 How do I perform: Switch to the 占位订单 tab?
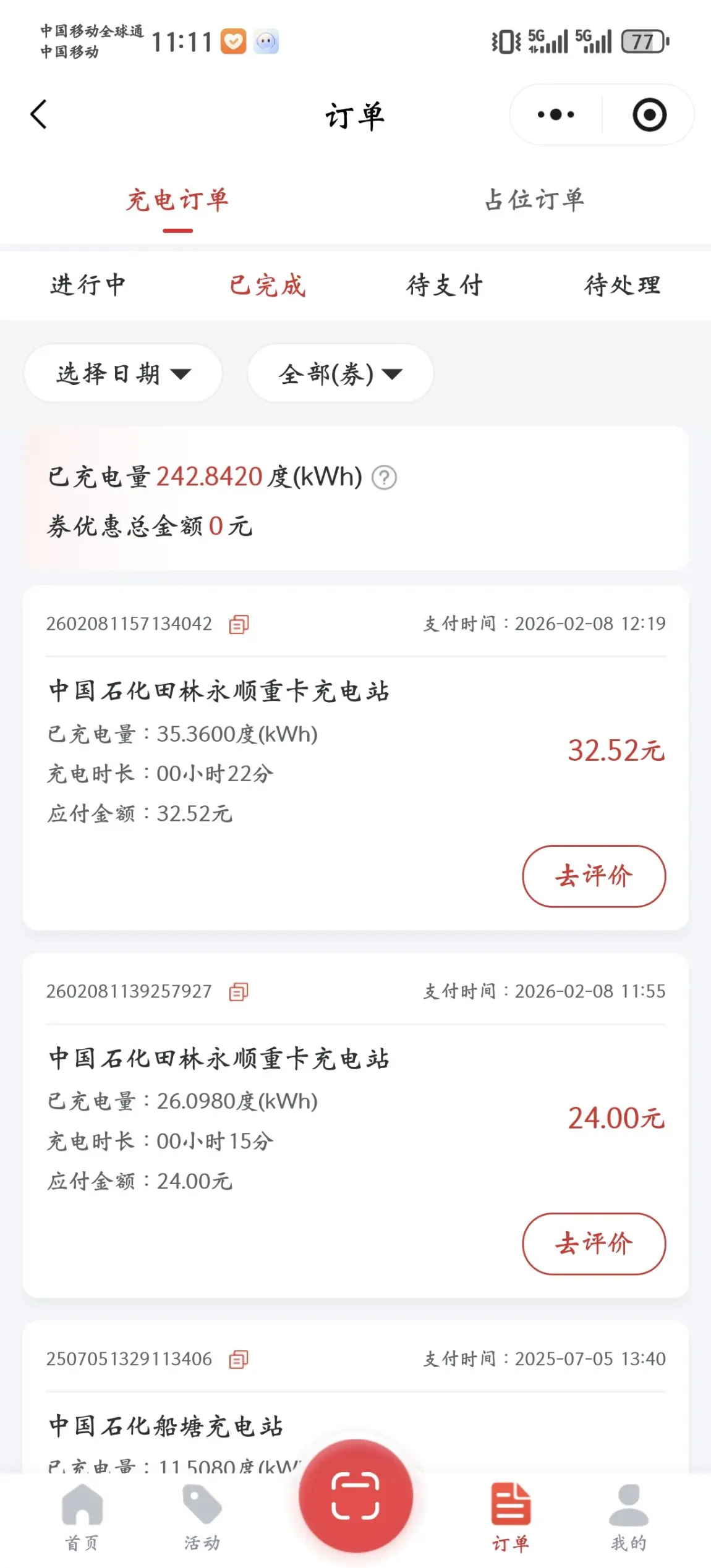[x=534, y=200]
